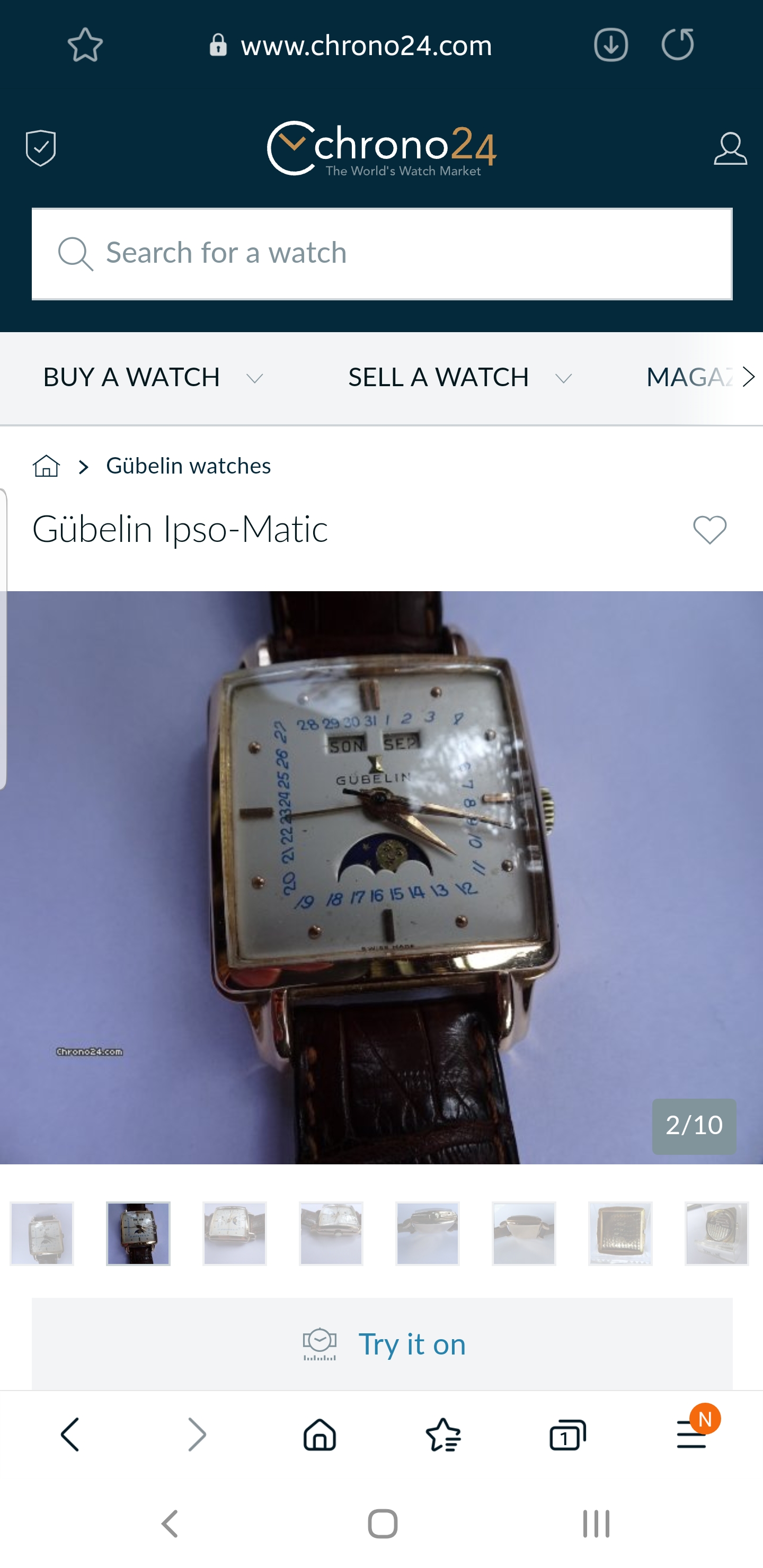Tap the Search for a watch field
This screenshot has height=1568, width=763.
point(382,254)
